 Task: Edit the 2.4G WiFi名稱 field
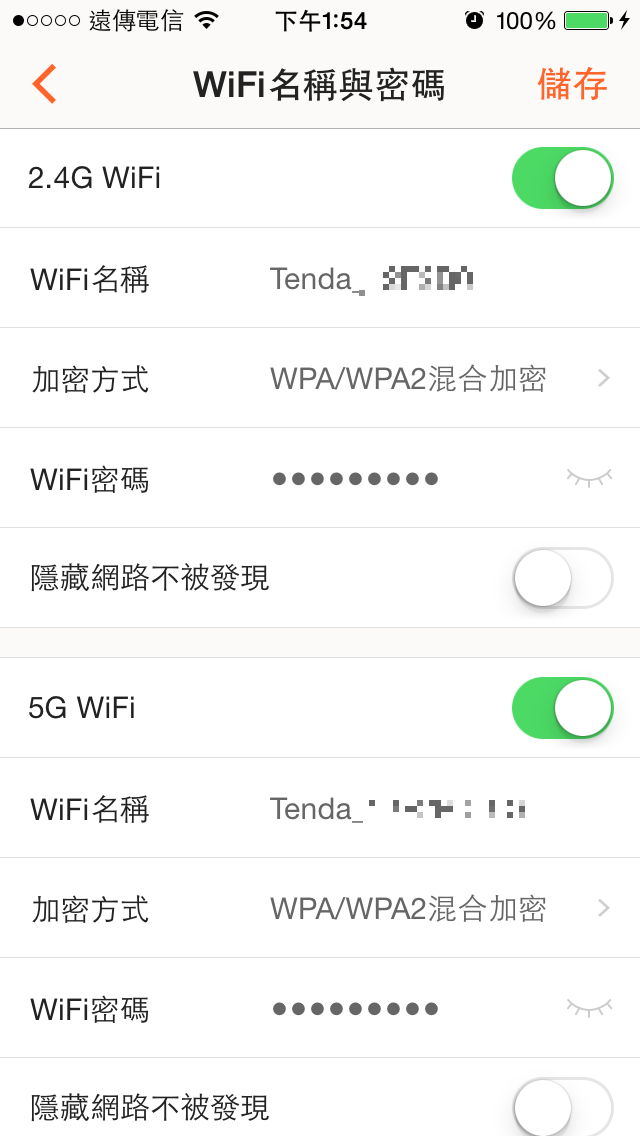[372, 278]
